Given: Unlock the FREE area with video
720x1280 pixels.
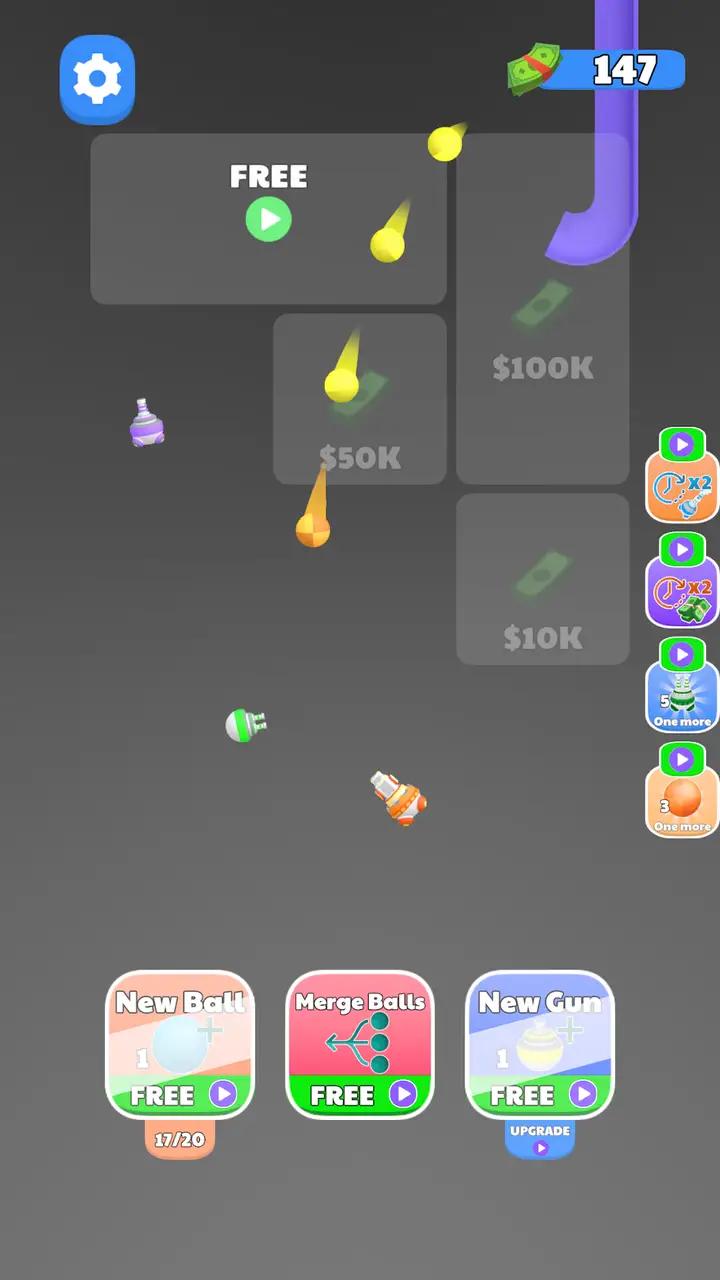Looking at the screenshot, I should 268,219.
